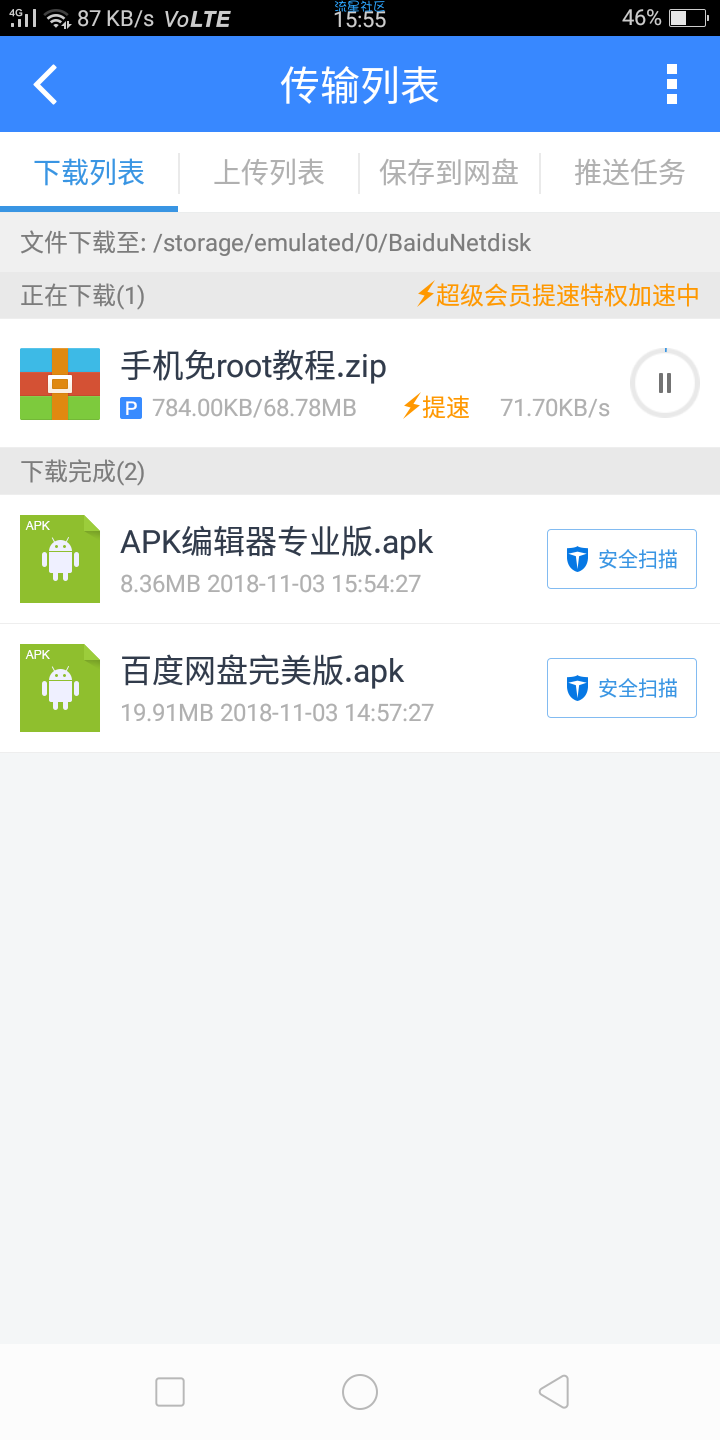Tap the system home button
Screen dimensions: 720x1440
coord(360,1391)
